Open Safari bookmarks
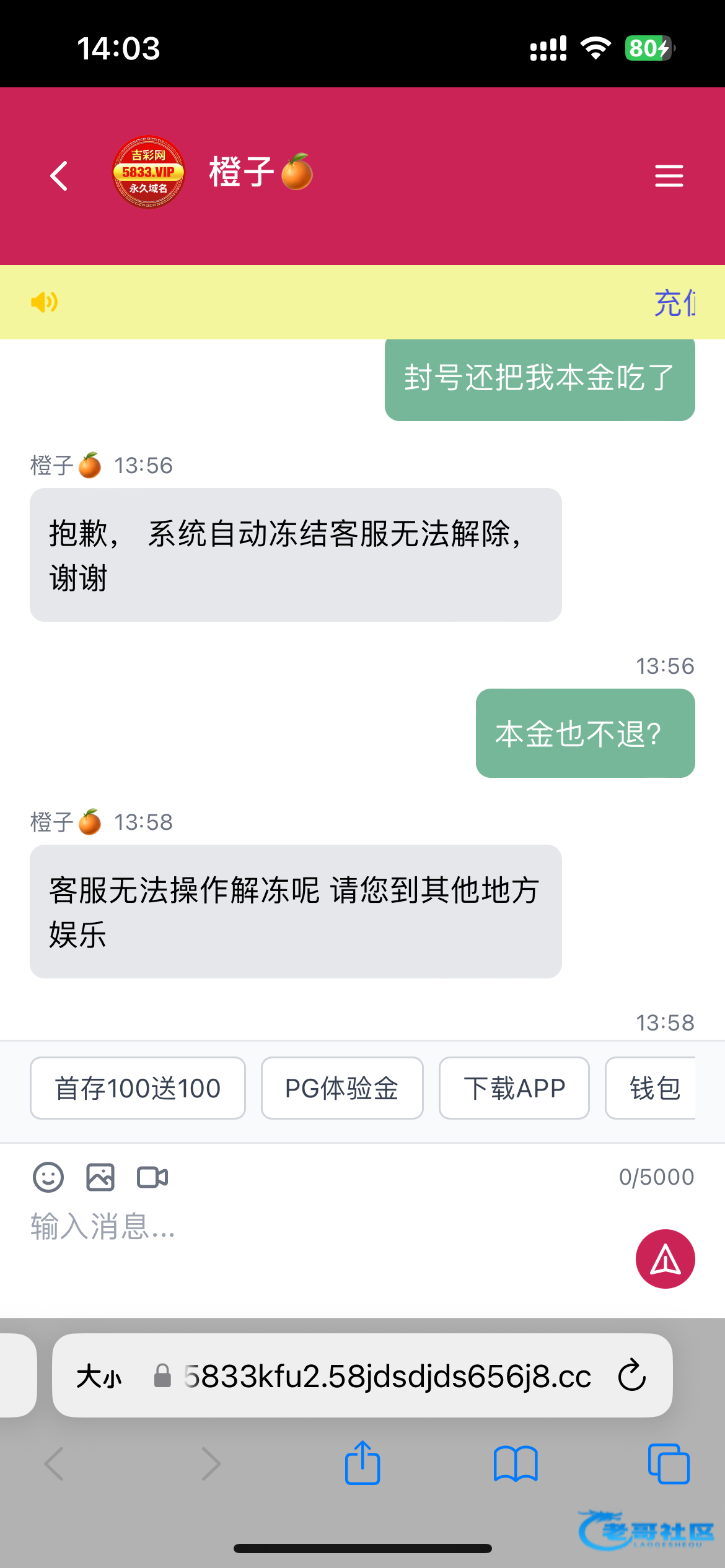 point(516,1465)
